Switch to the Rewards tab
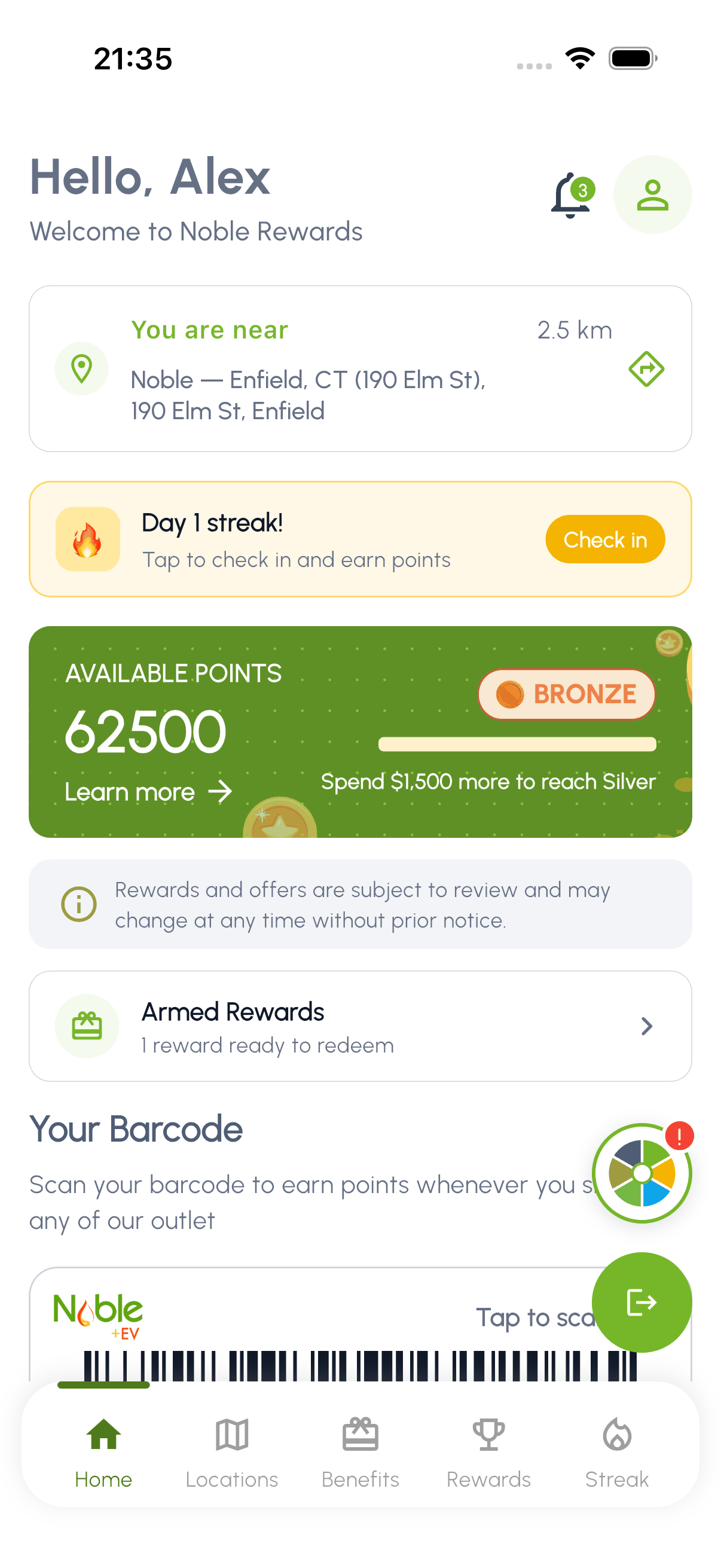The width and height of the screenshot is (721, 1568). point(488,1453)
